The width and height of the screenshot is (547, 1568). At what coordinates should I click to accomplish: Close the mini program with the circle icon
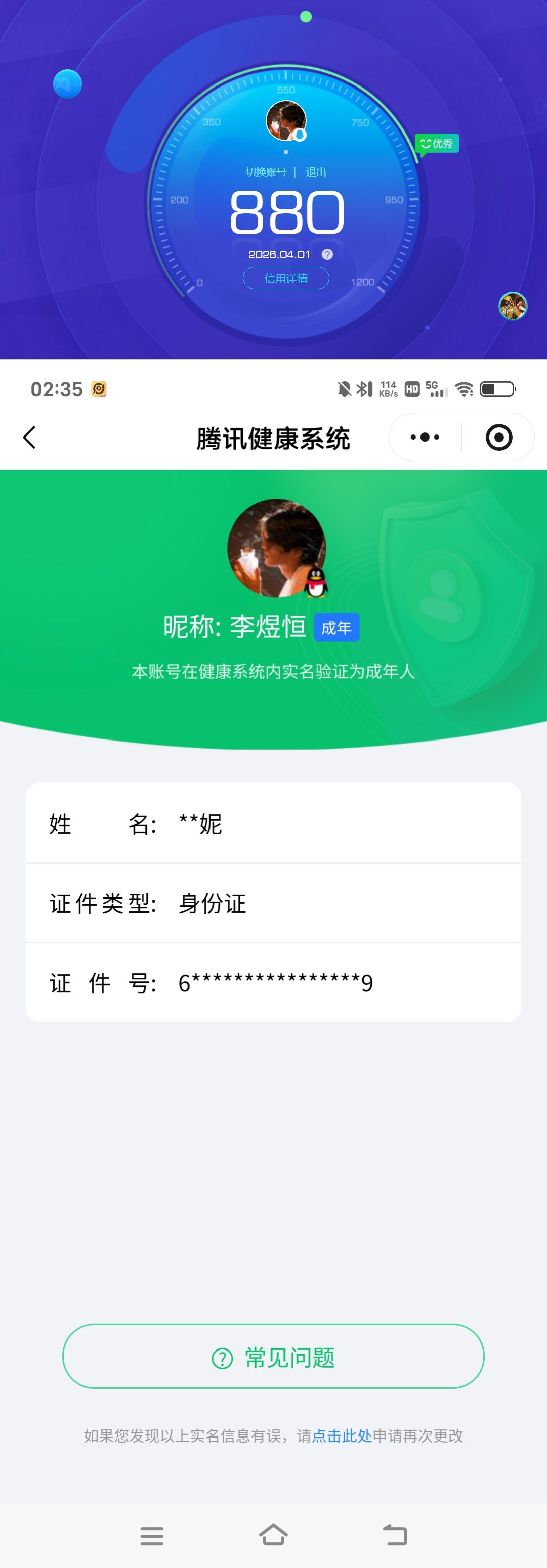pyautogui.click(x=498, y=437)
